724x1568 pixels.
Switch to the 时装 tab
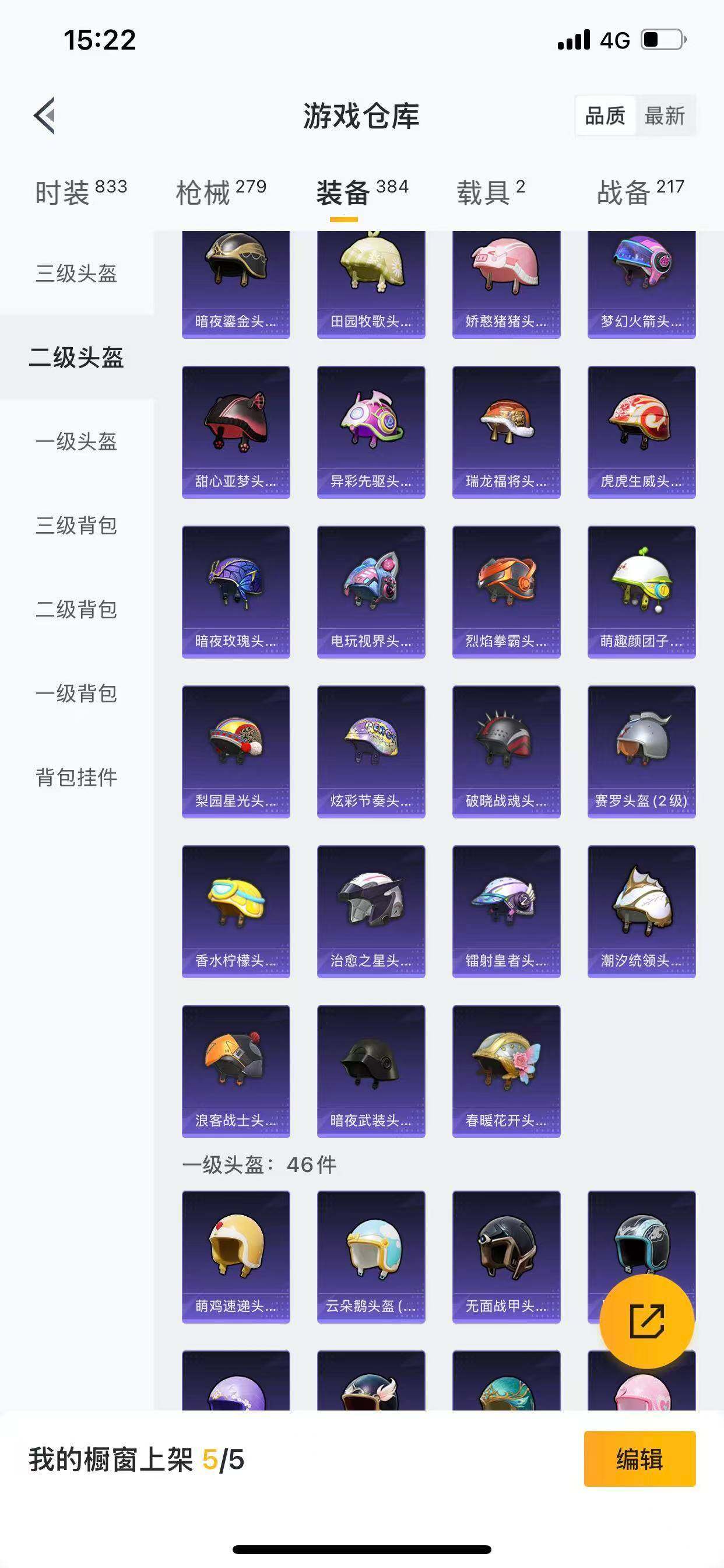tap(80, 192)
